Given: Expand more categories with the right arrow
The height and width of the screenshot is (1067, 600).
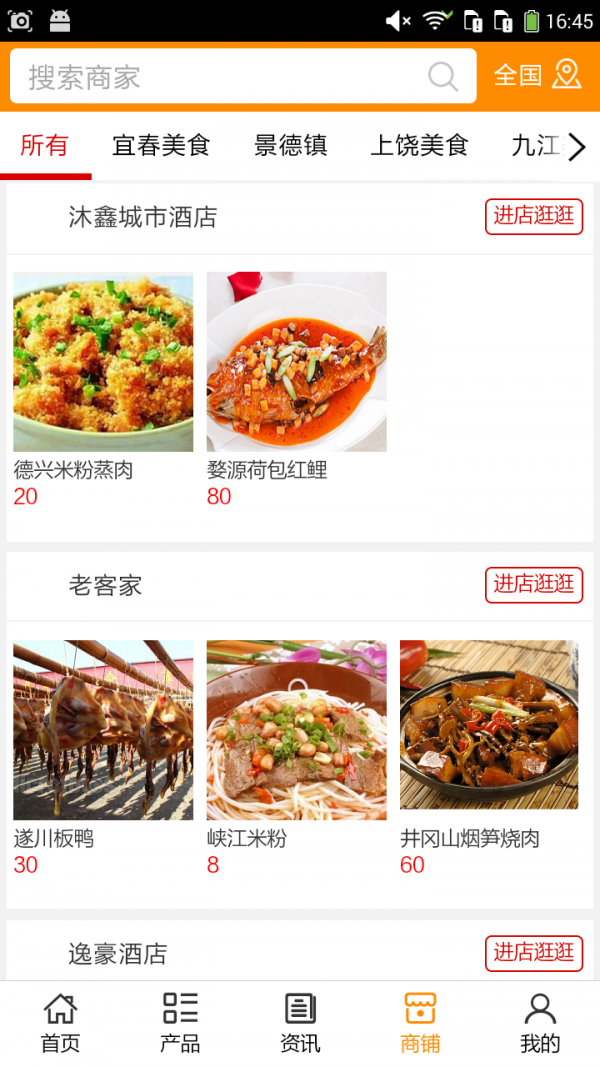Looking at the screenshot, I should [577, 147].
